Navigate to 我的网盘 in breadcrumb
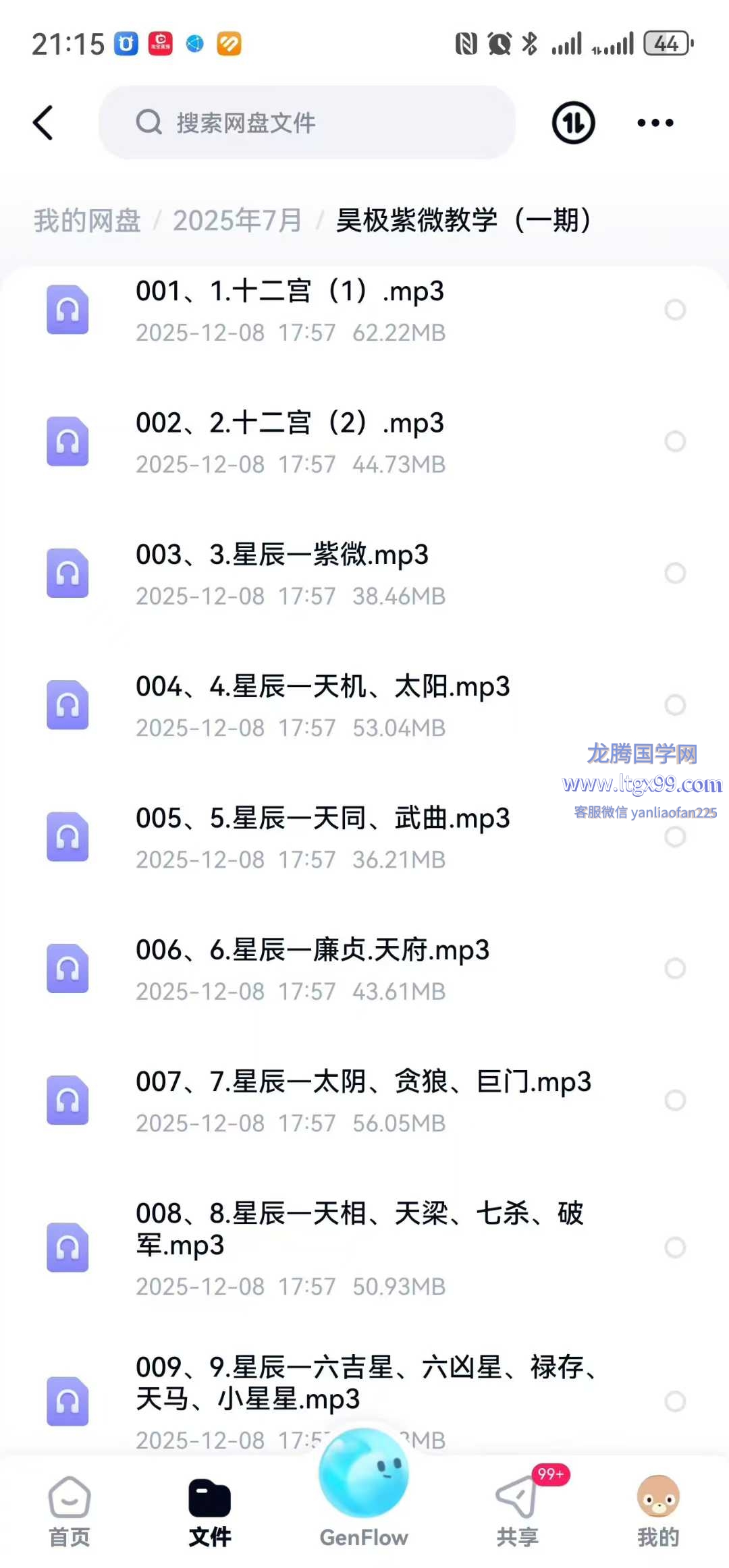This screenshot has height=1568, width=729. pyautogui.click(x=87, y=221)
